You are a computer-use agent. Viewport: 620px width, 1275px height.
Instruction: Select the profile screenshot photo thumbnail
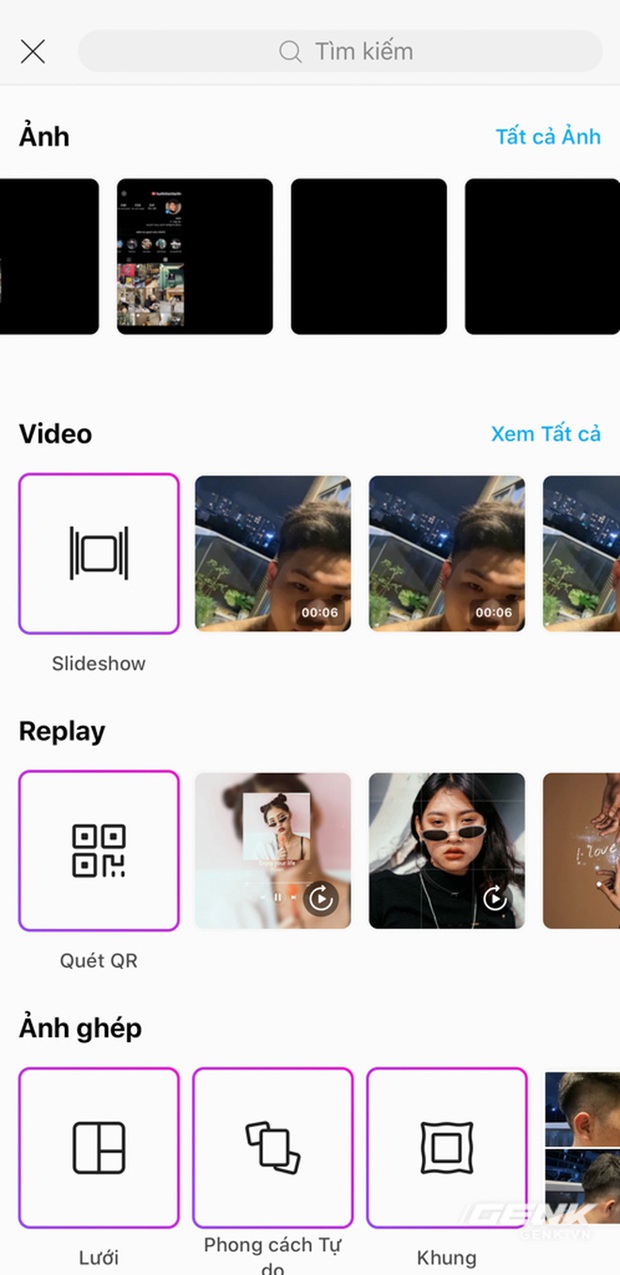point(195,256)
